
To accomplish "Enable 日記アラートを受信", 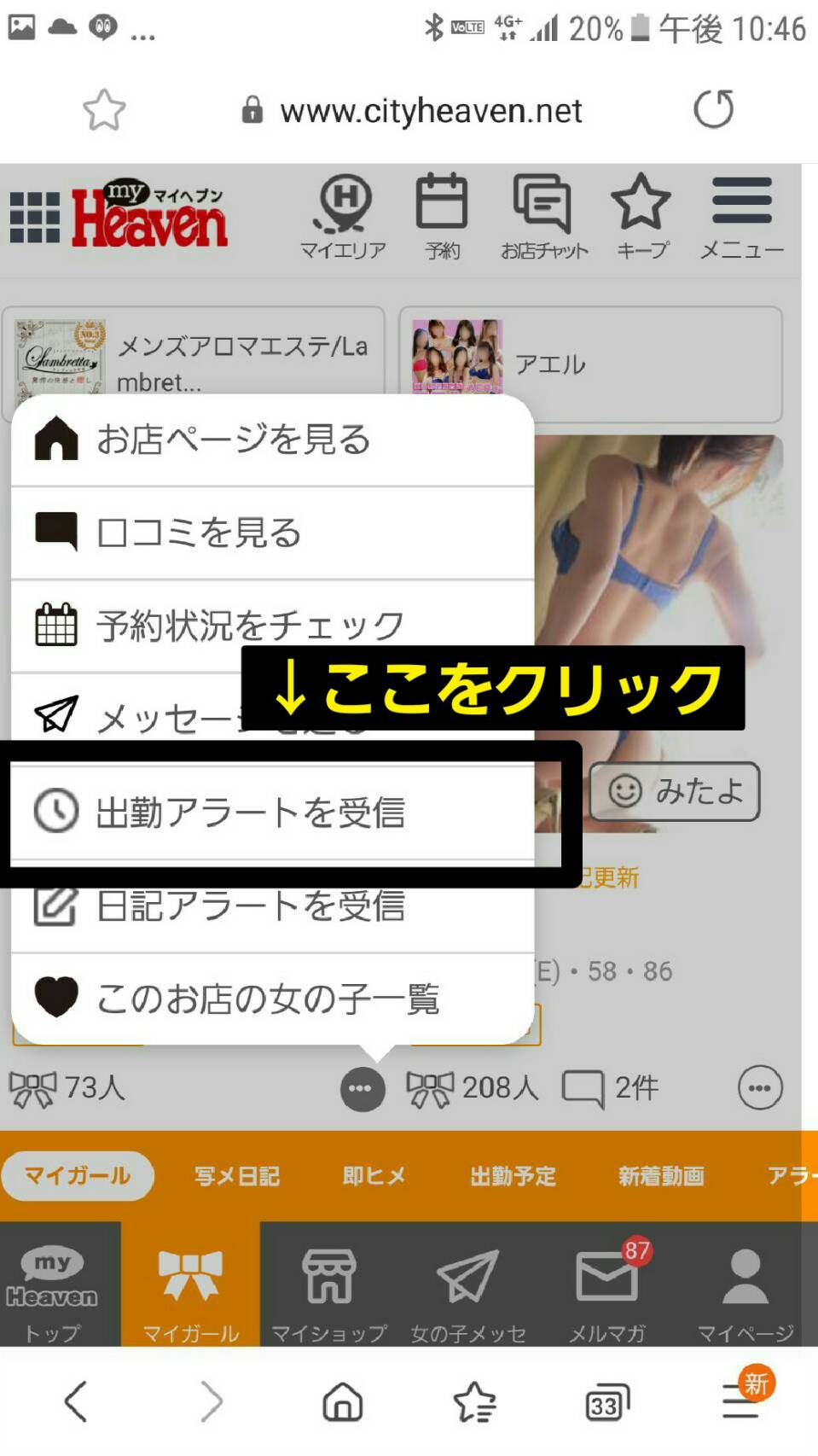I will coord(249,906).
